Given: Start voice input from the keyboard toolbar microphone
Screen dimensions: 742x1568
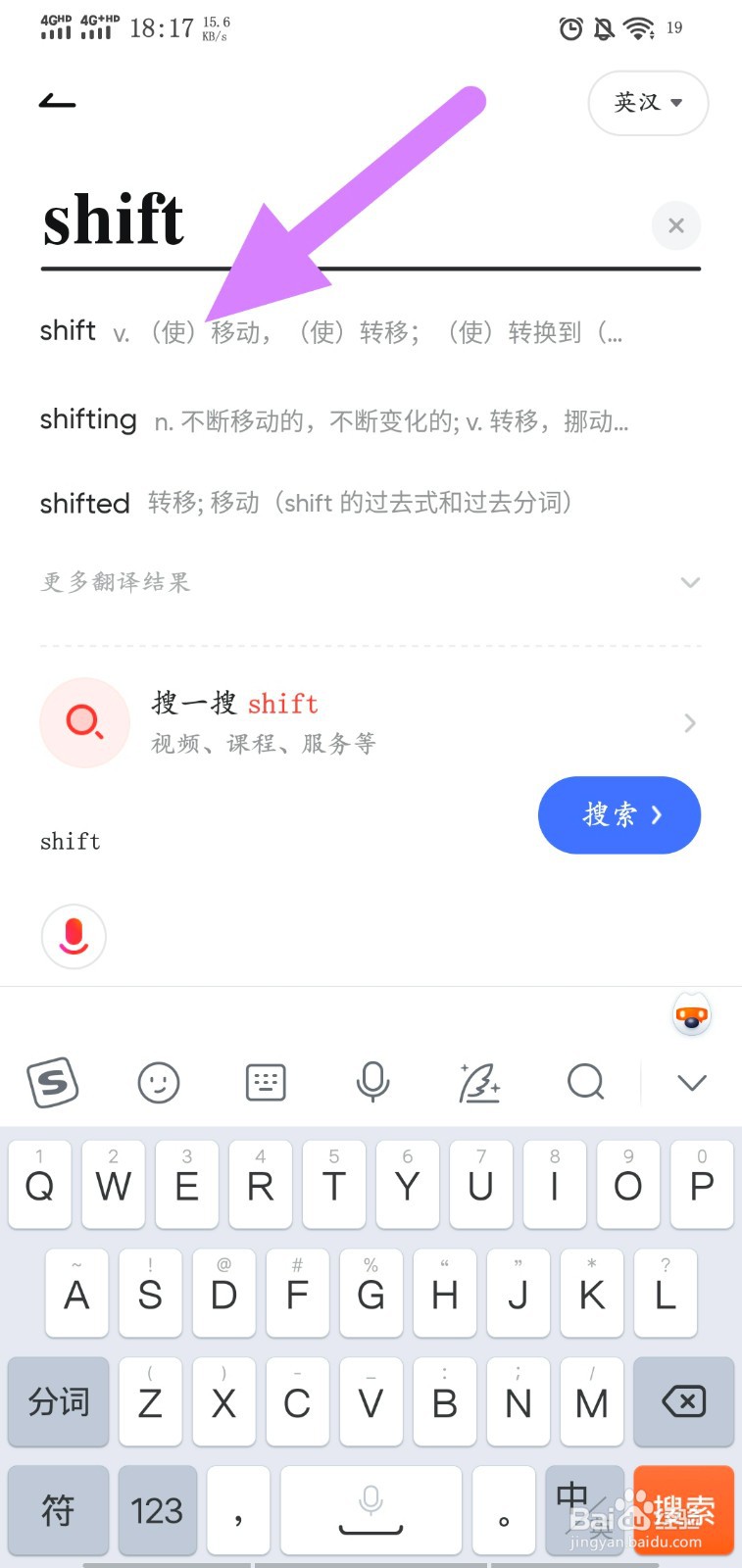Looking at the screenshot, I should [372, 1082].
